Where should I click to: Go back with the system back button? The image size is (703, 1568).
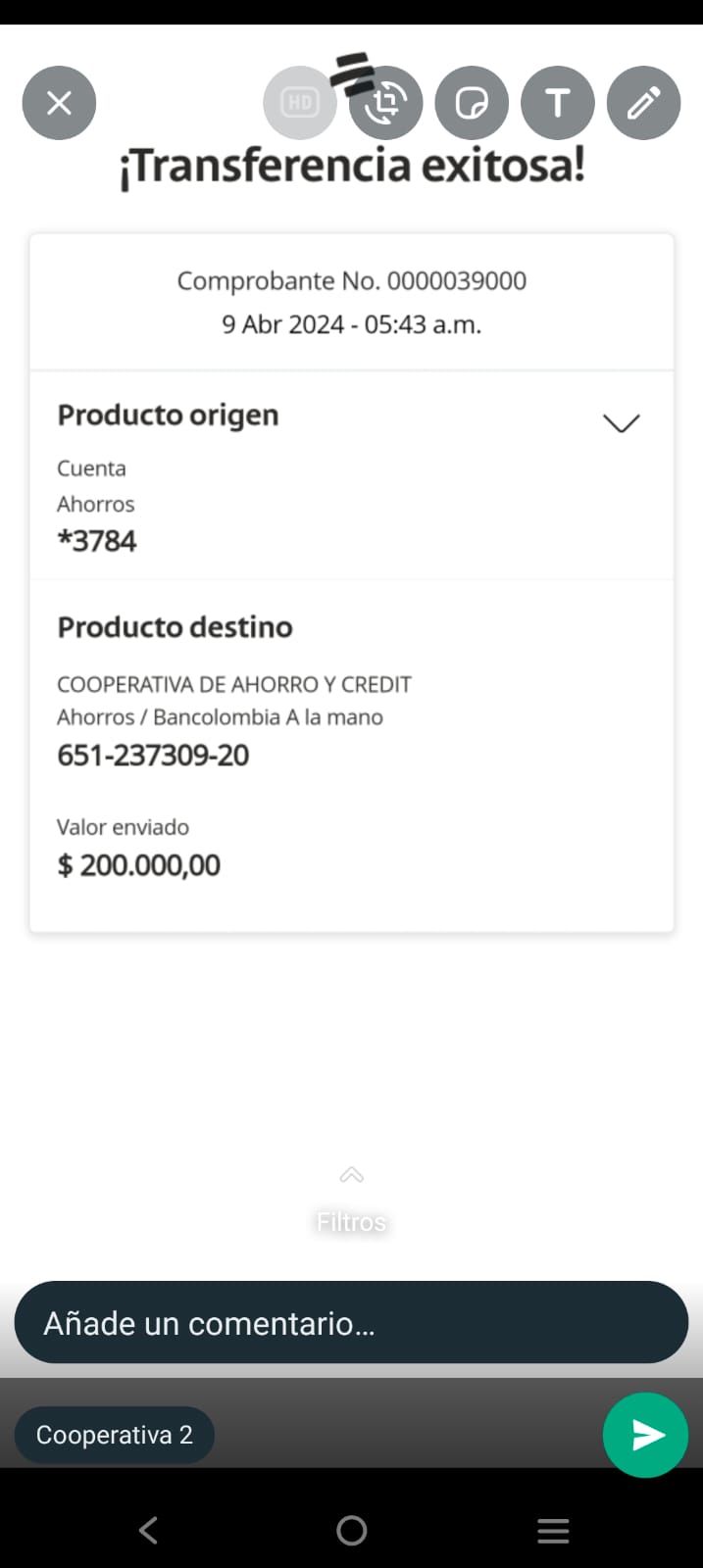(x=149, y=1530)
